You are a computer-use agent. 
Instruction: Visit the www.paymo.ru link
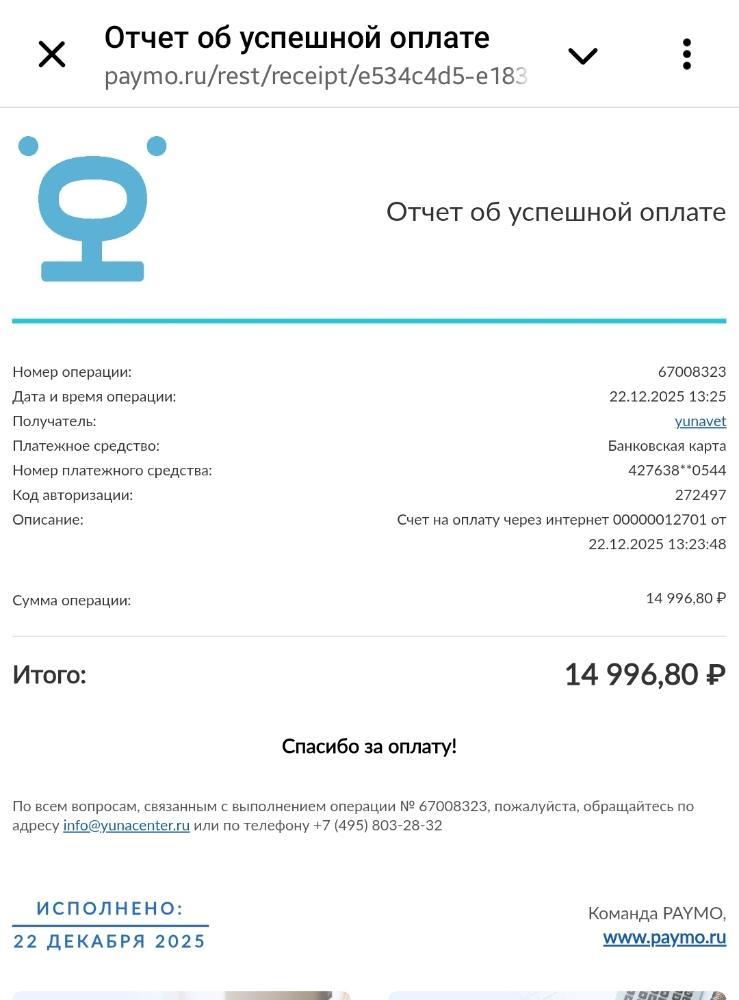coord(664,937)
